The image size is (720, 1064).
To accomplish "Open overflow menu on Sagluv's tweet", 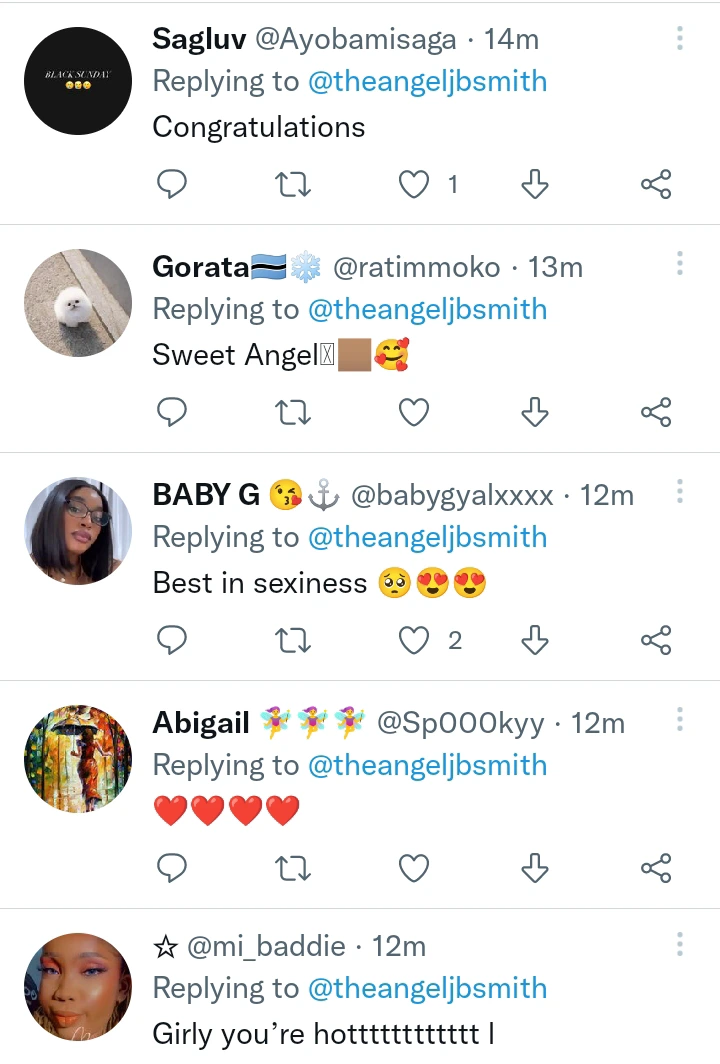I will click(x=679, y=39).
